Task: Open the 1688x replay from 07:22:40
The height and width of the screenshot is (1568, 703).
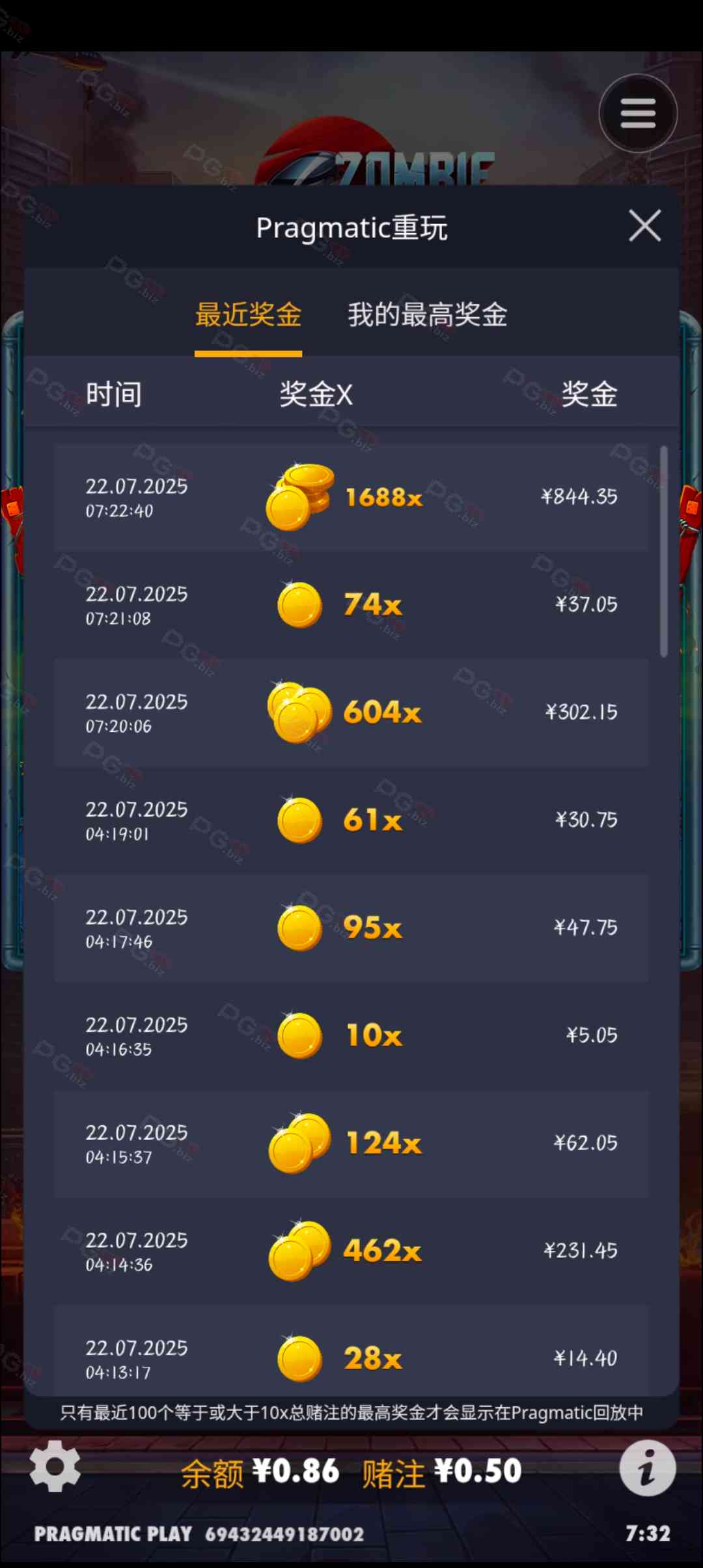Action: tap(351, 497)
